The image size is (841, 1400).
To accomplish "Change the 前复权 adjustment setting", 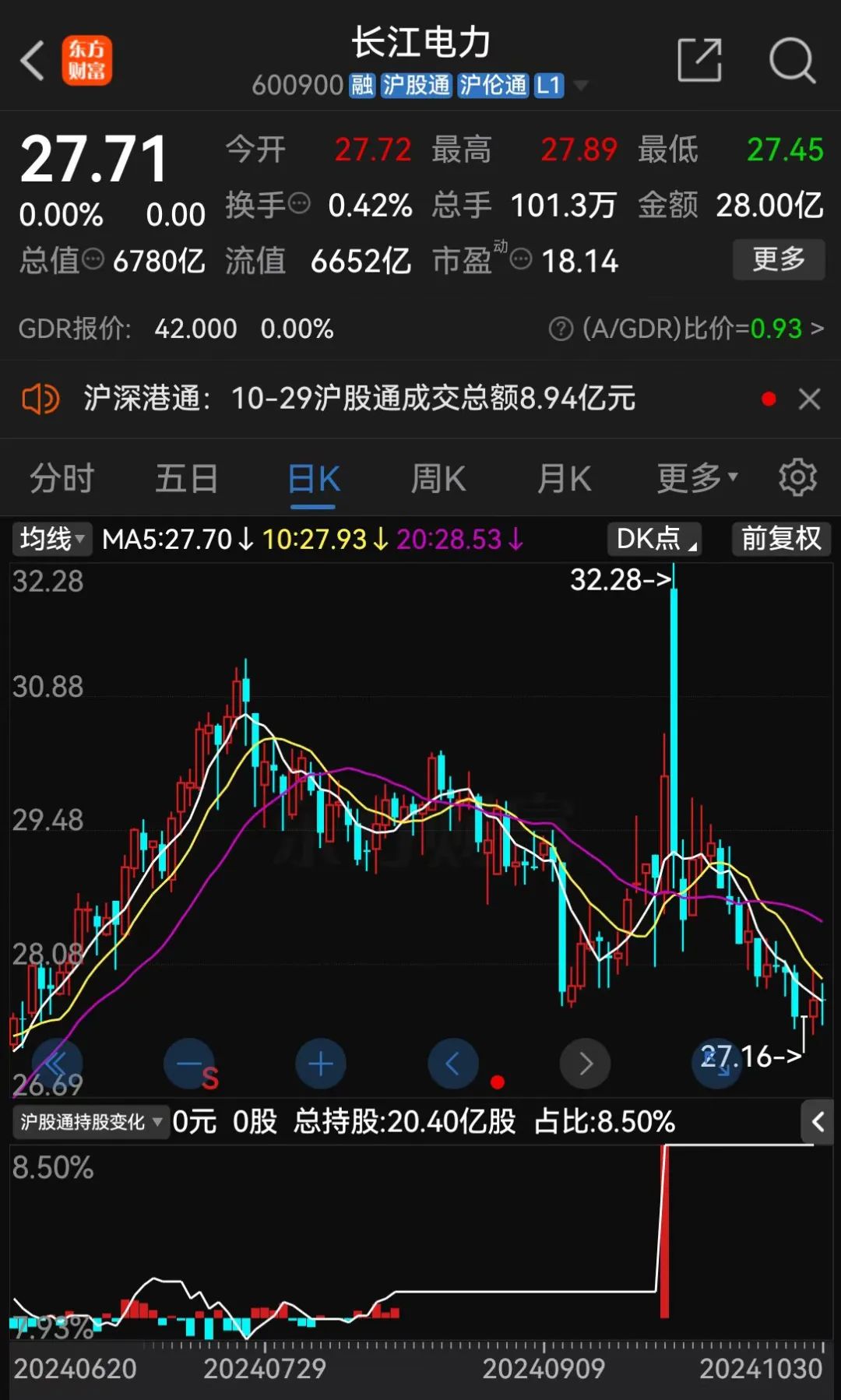I will (781, 539).
